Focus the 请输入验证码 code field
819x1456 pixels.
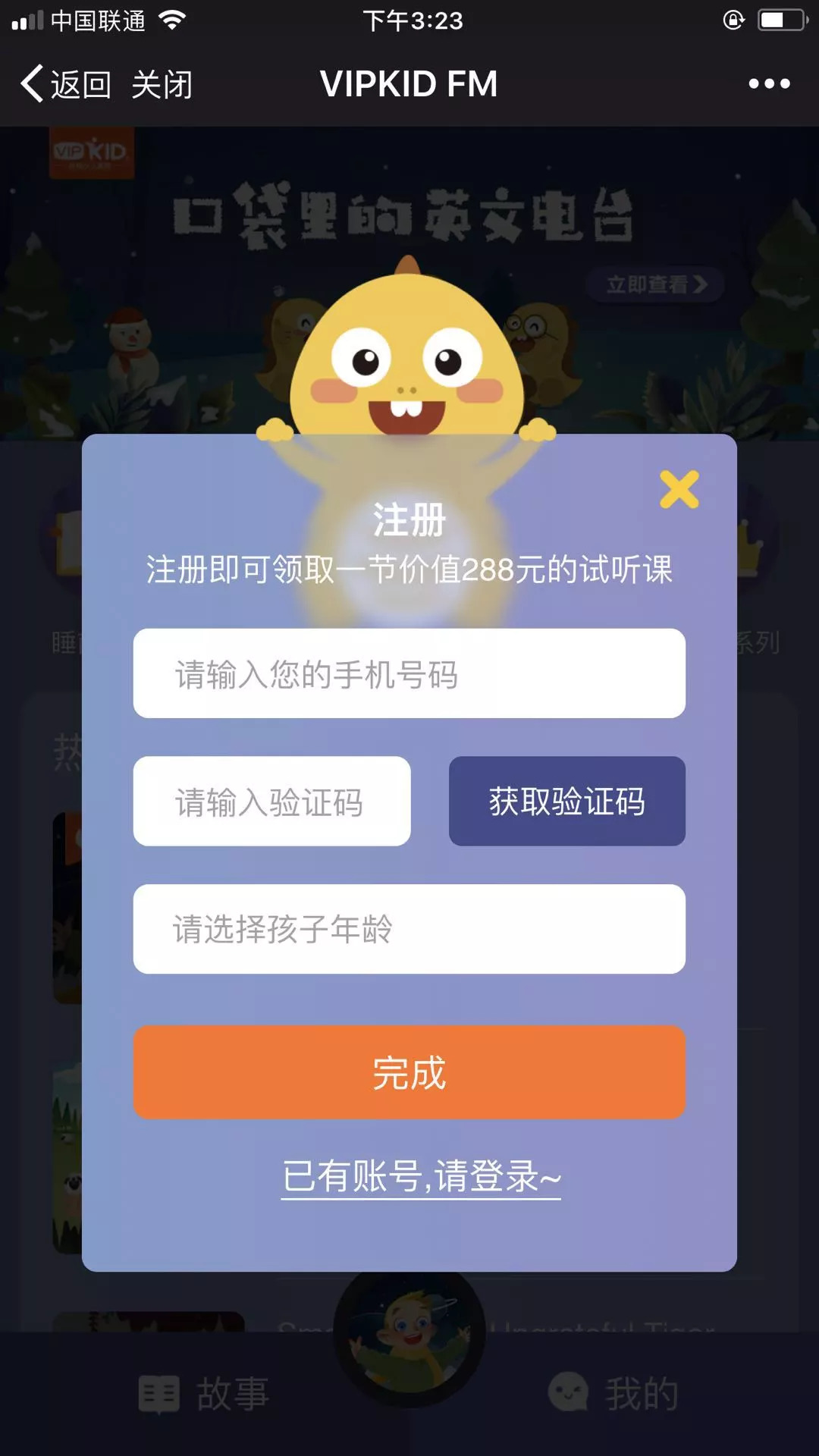tap(271, 801)
